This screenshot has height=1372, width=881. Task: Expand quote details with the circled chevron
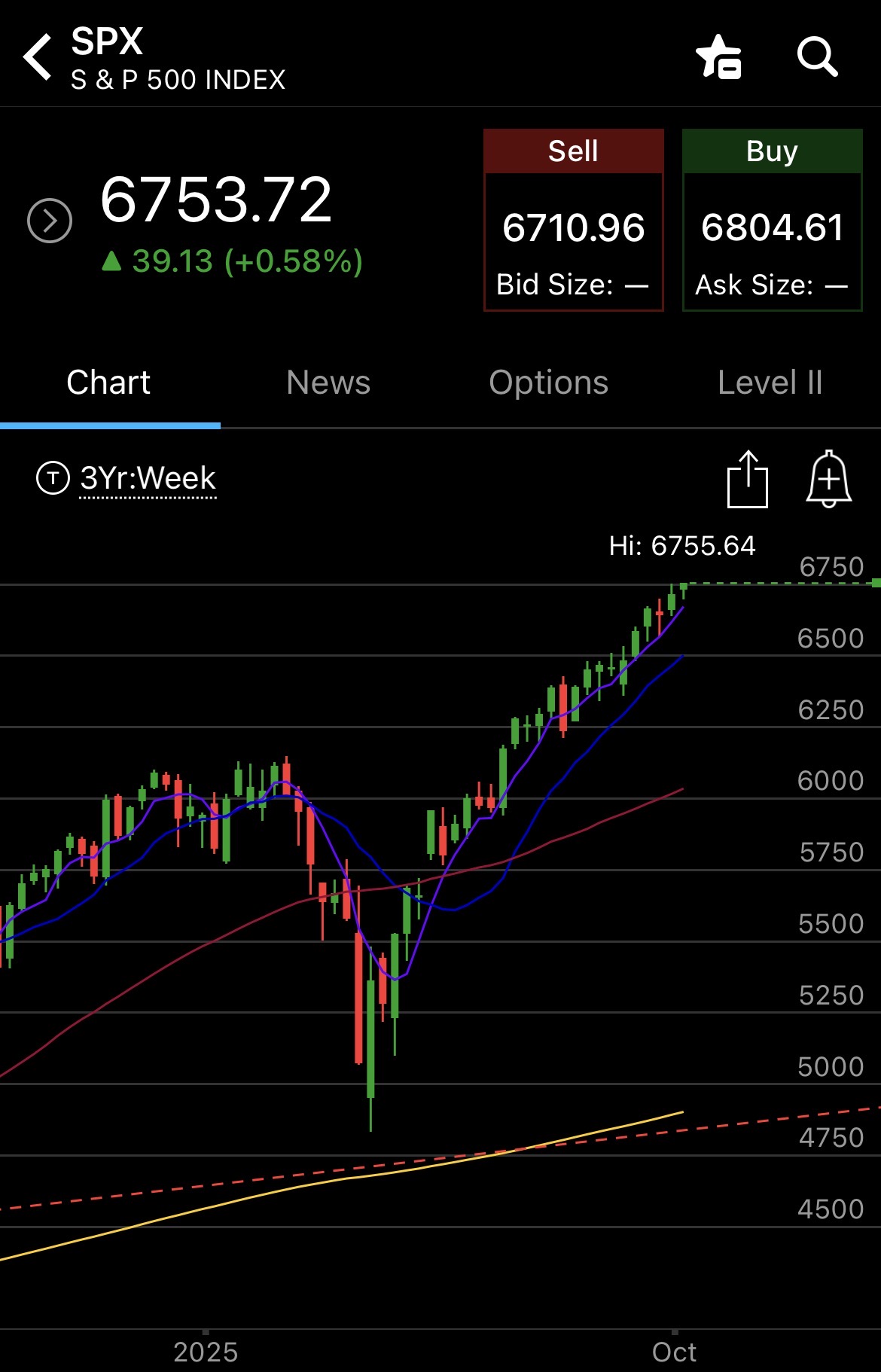click(50, 221)
